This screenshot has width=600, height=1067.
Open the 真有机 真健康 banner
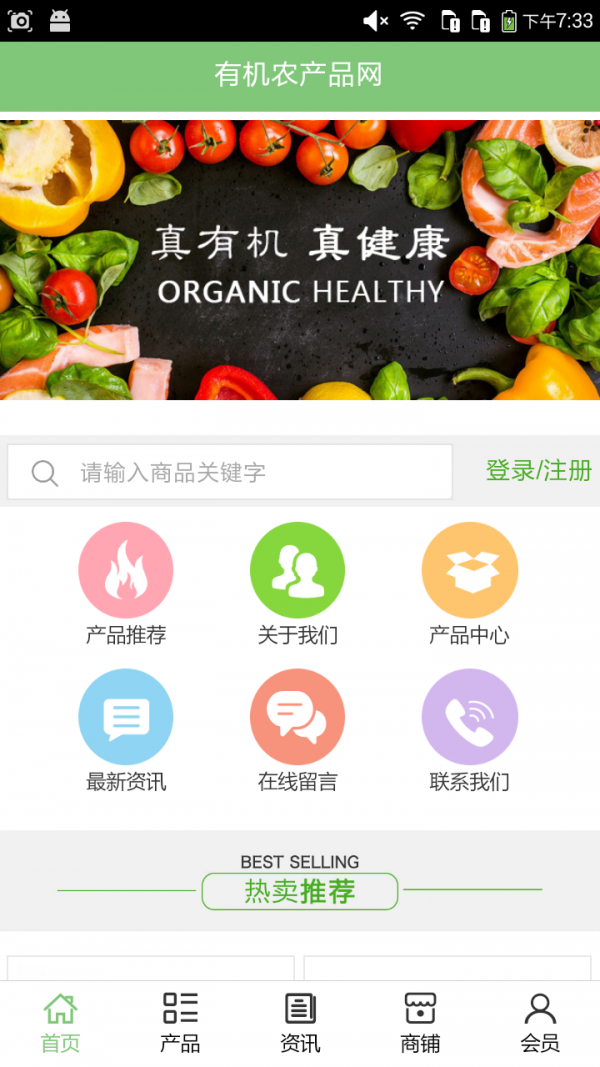300,260
